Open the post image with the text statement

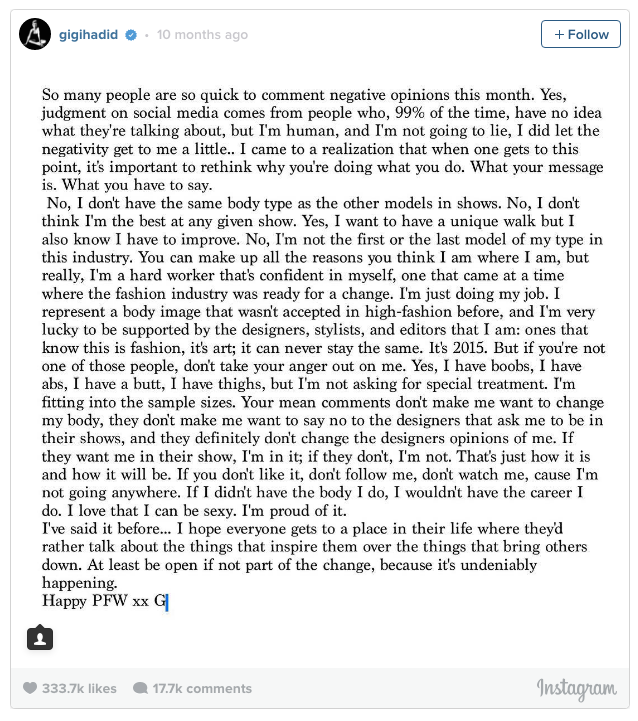(318, 350)
